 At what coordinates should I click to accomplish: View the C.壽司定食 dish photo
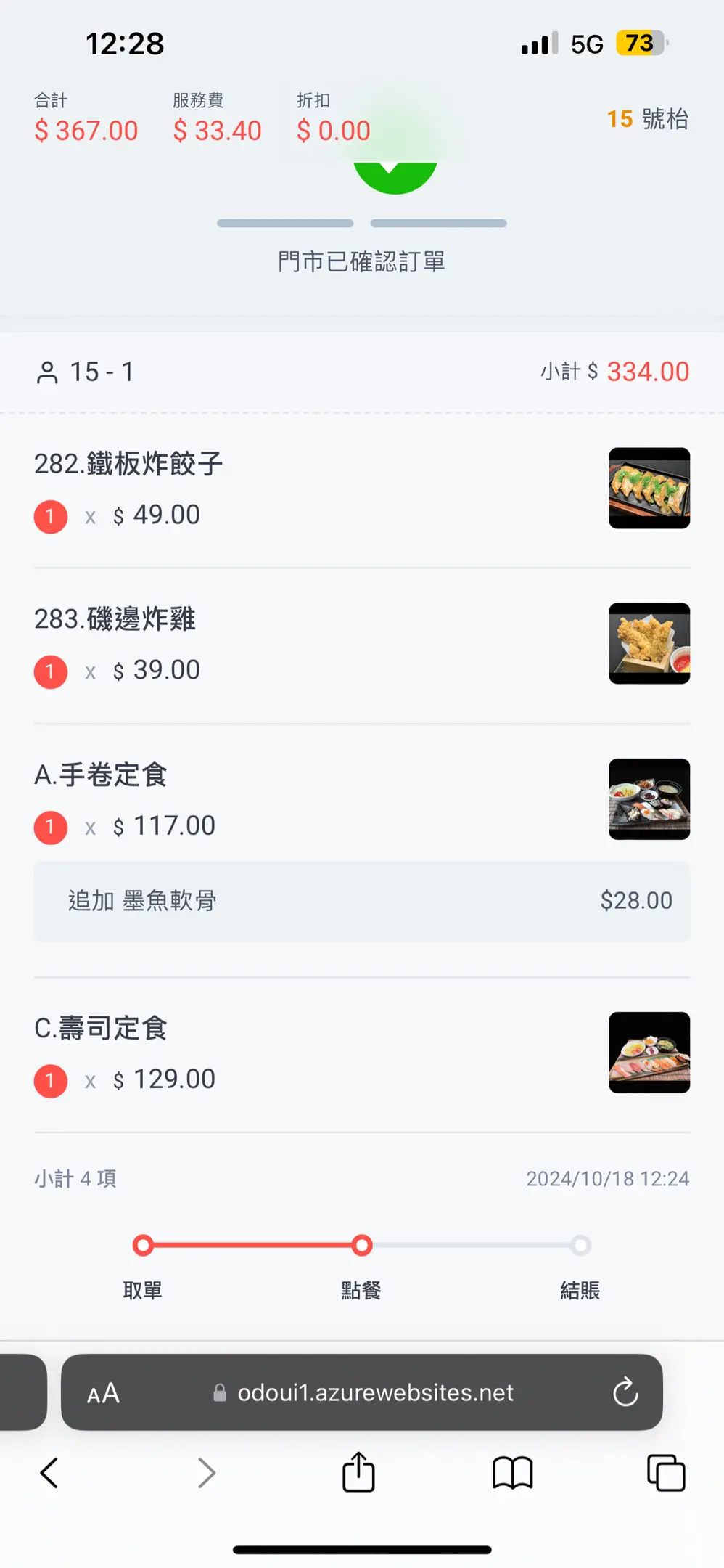point(649,1052)
